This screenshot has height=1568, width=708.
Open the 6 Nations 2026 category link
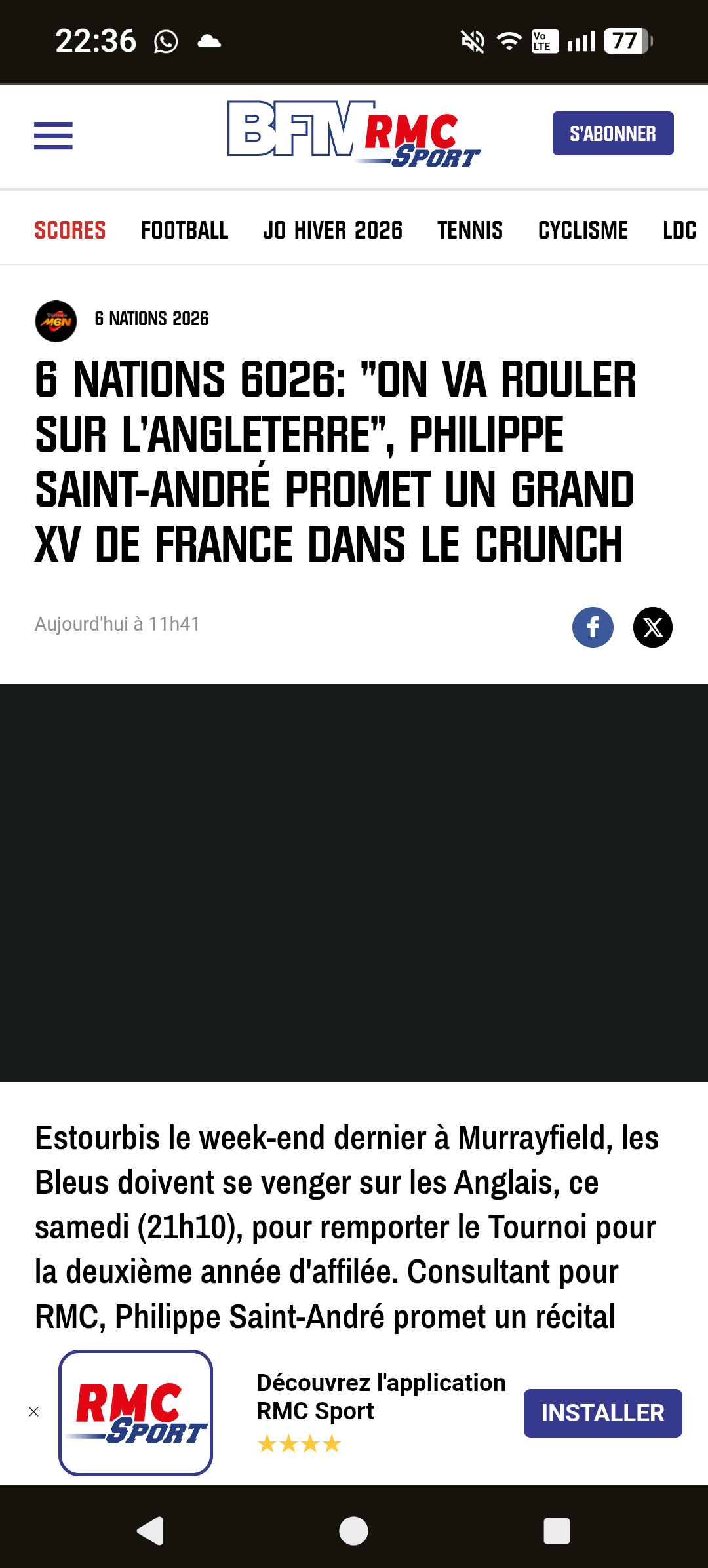151,319
